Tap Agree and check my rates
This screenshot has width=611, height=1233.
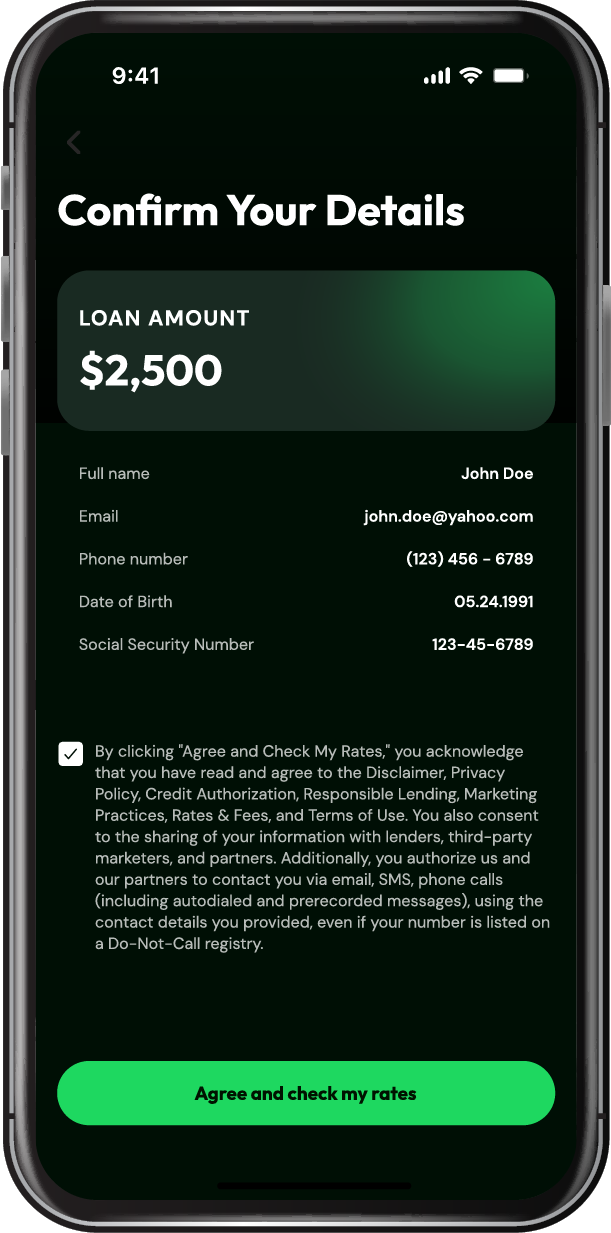[x=306, y=1093]
